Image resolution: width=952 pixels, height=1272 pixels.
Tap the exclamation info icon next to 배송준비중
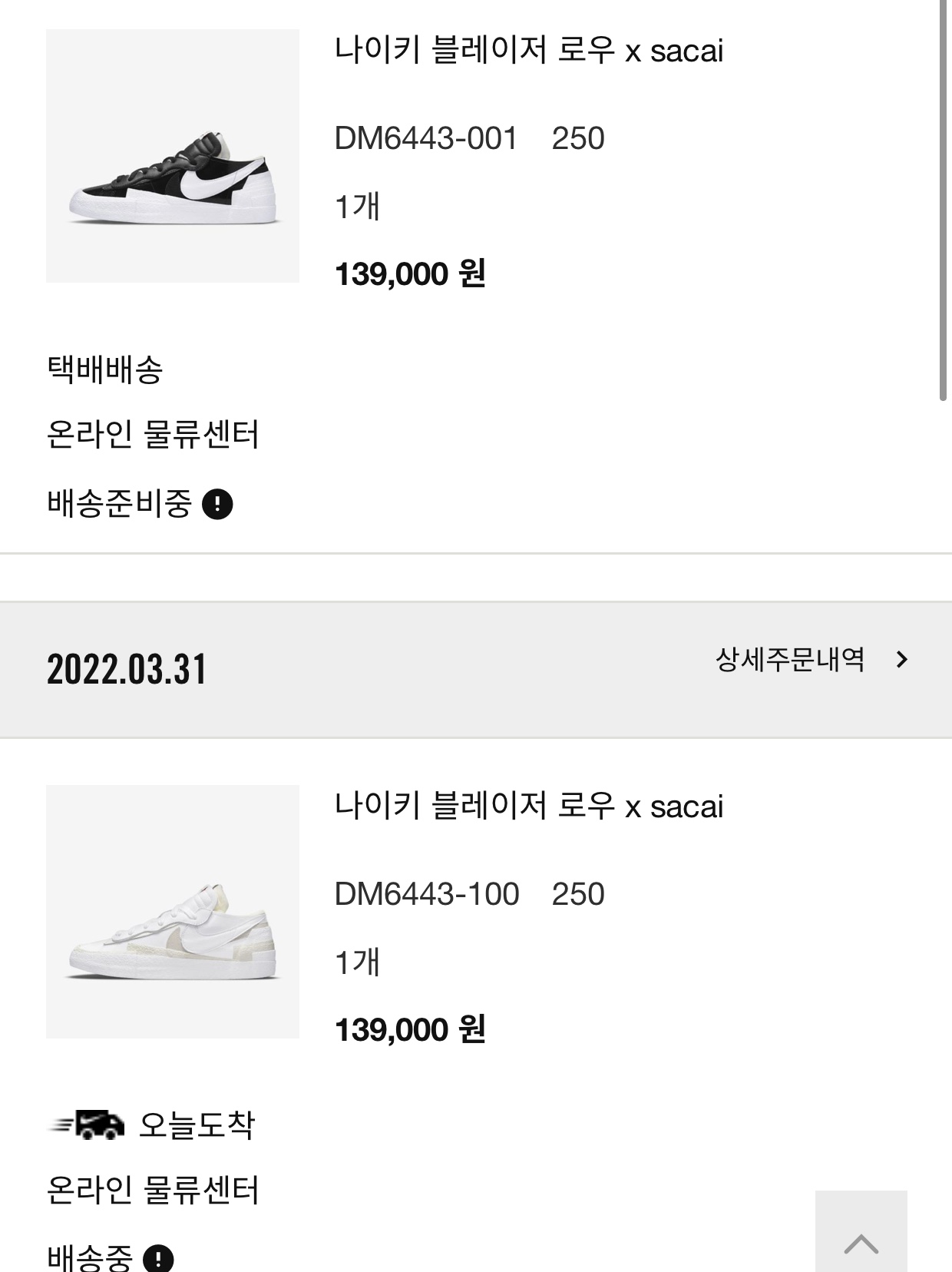click(x=219, y=505)
